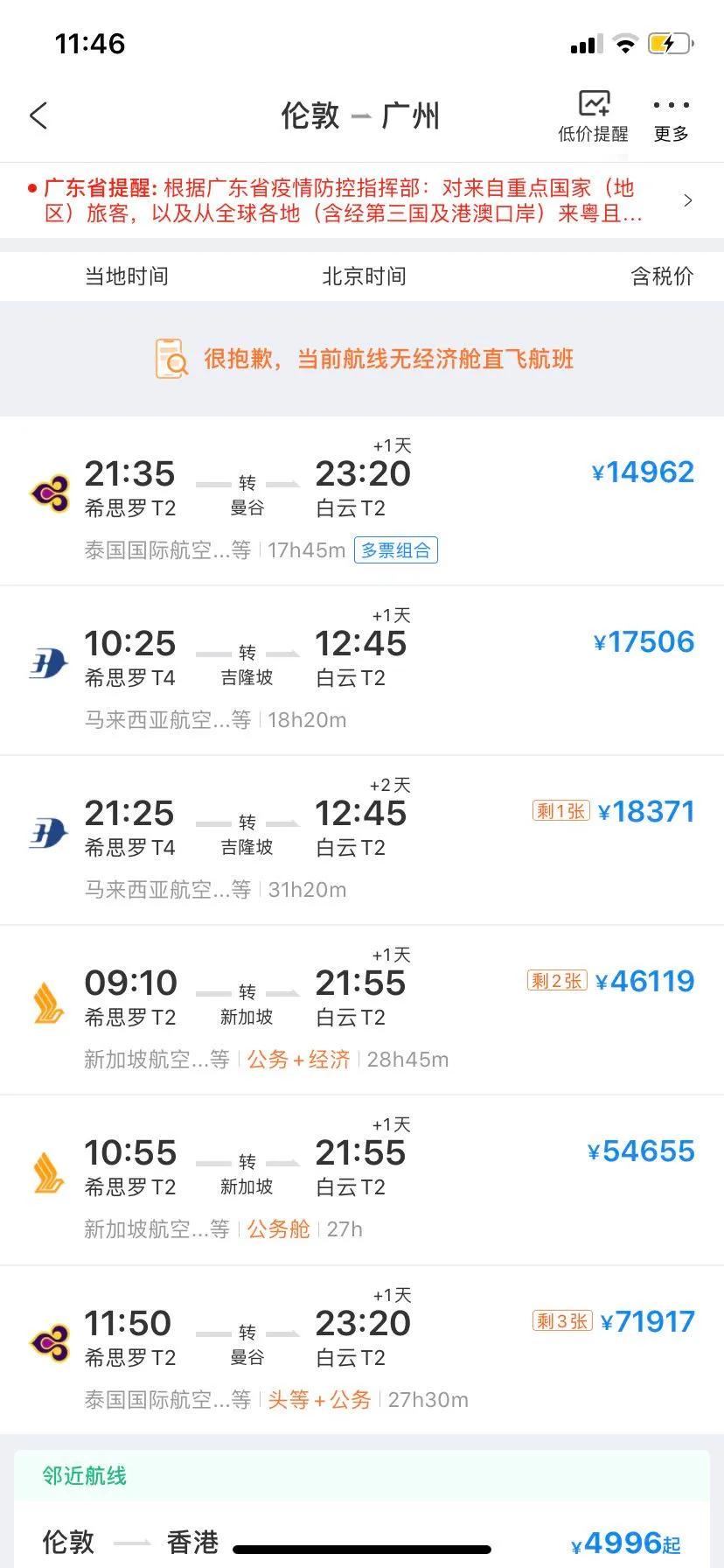Tap the 公务舱 business class label
The image size is (724, 1568).
click(x=277, y=1228)
